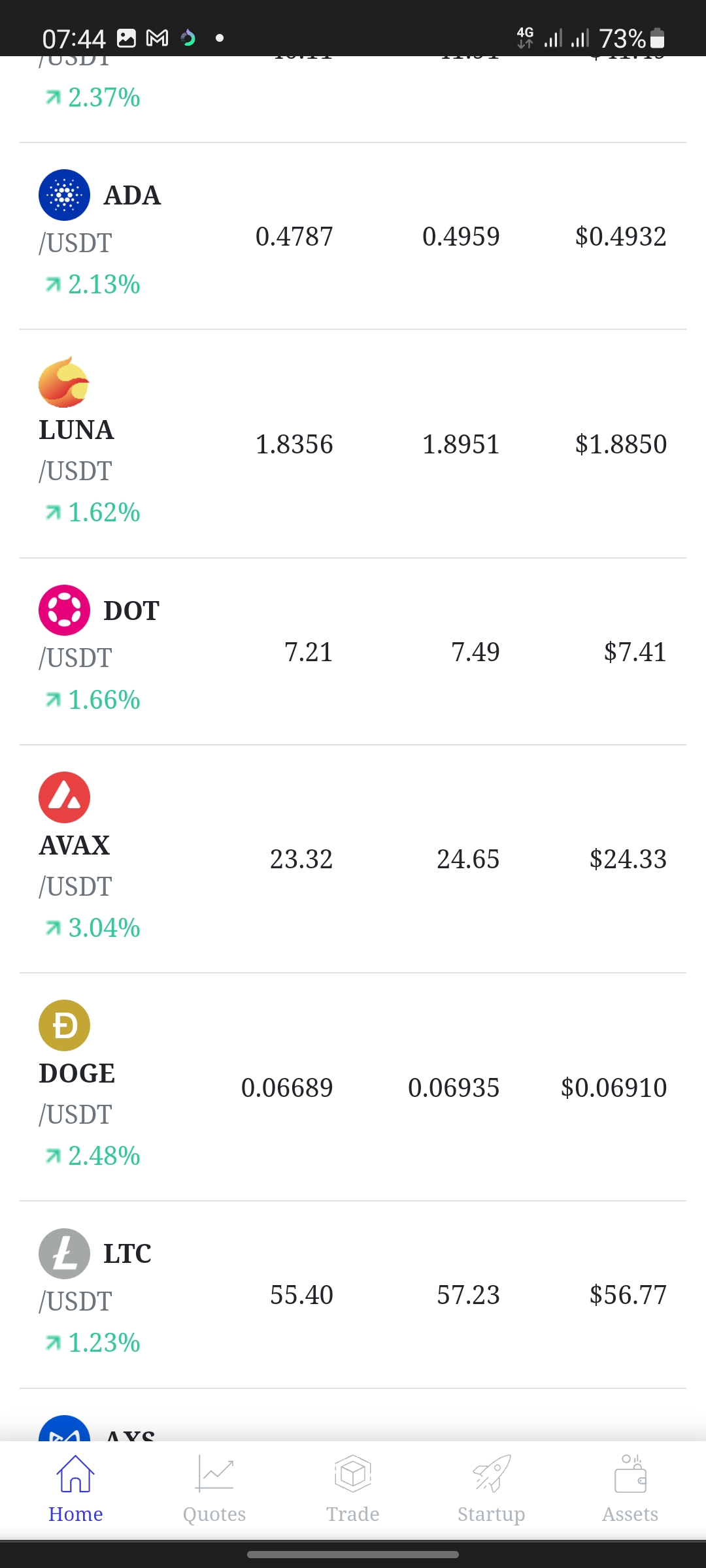
Task: Switch to the Trade tab
Action: [353, 1491]
